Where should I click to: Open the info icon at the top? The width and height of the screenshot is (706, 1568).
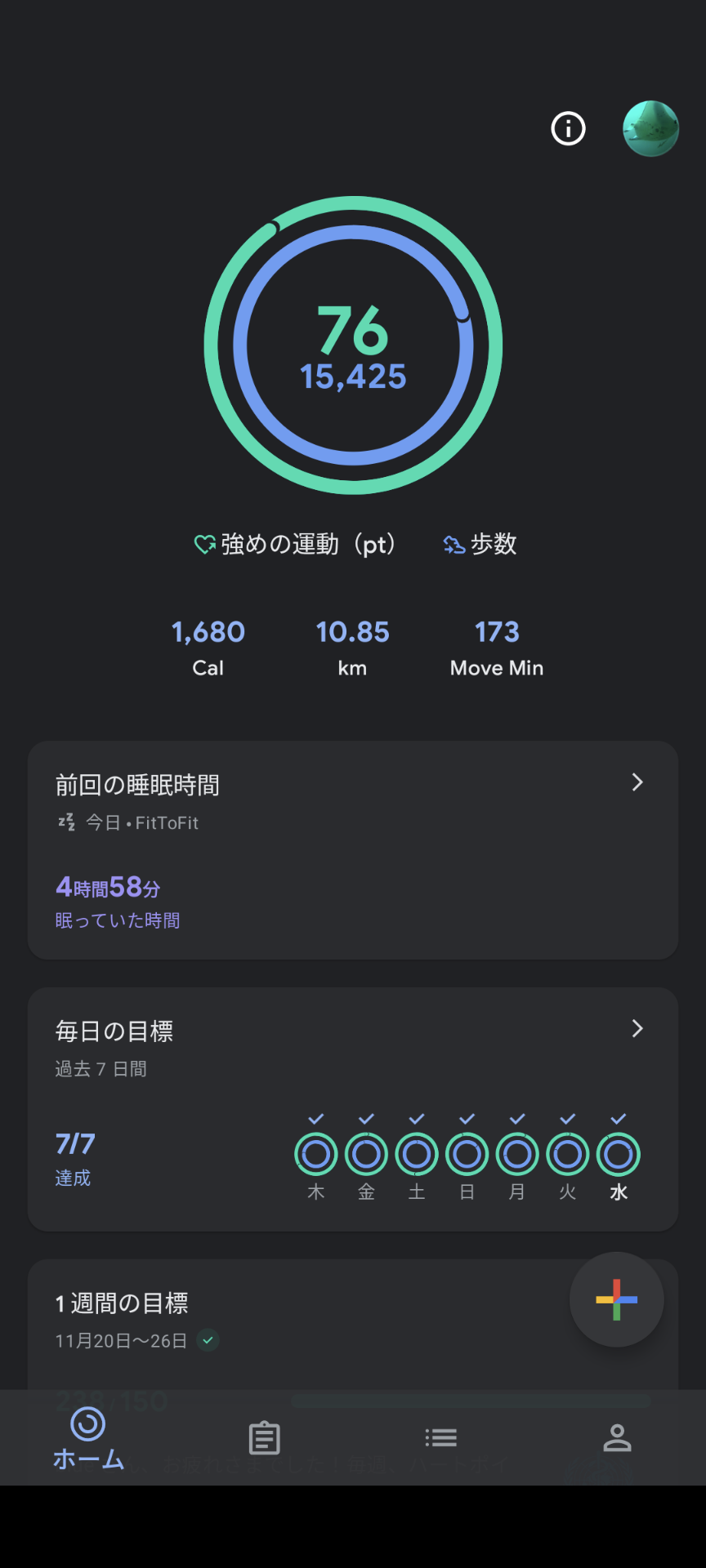coord(568,128)
